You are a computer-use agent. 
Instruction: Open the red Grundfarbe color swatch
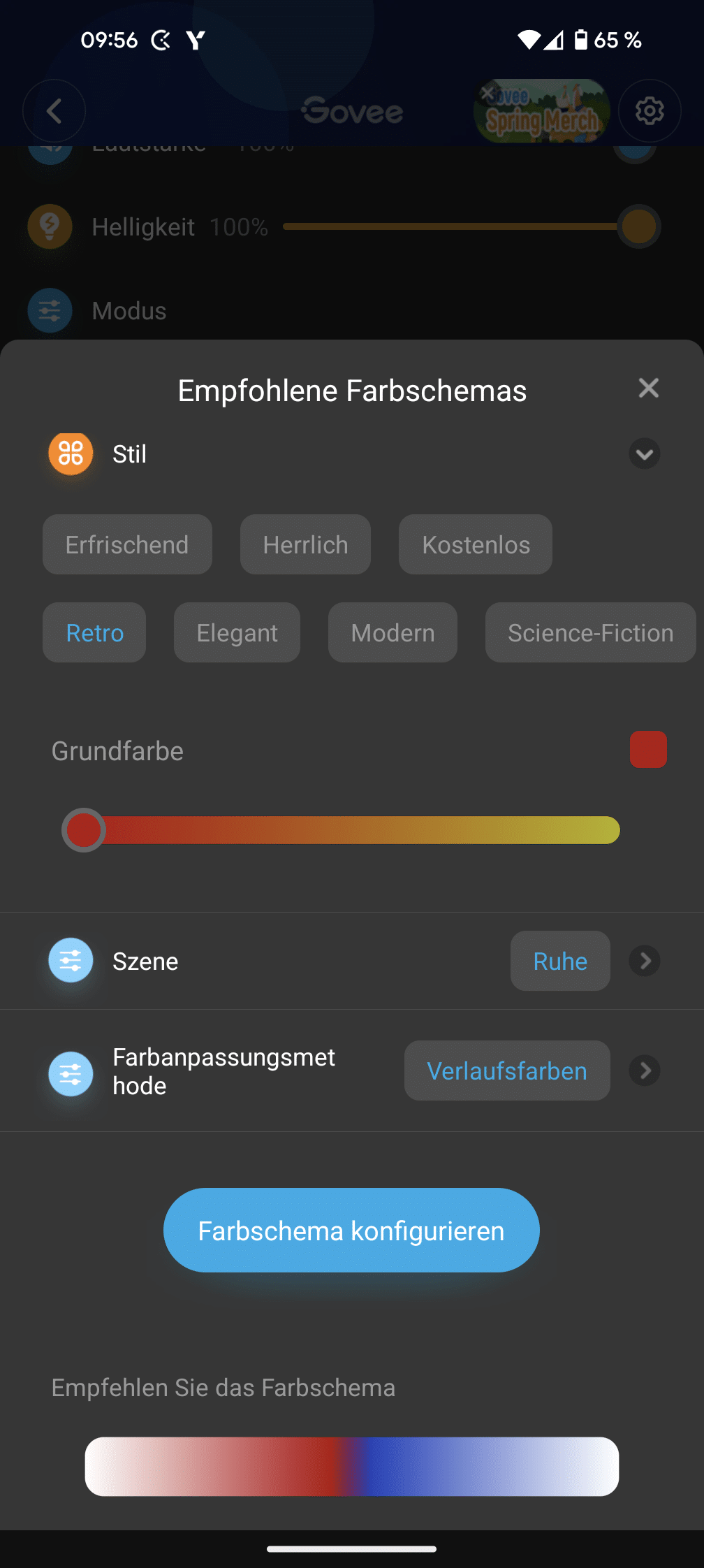coord(648,750)
